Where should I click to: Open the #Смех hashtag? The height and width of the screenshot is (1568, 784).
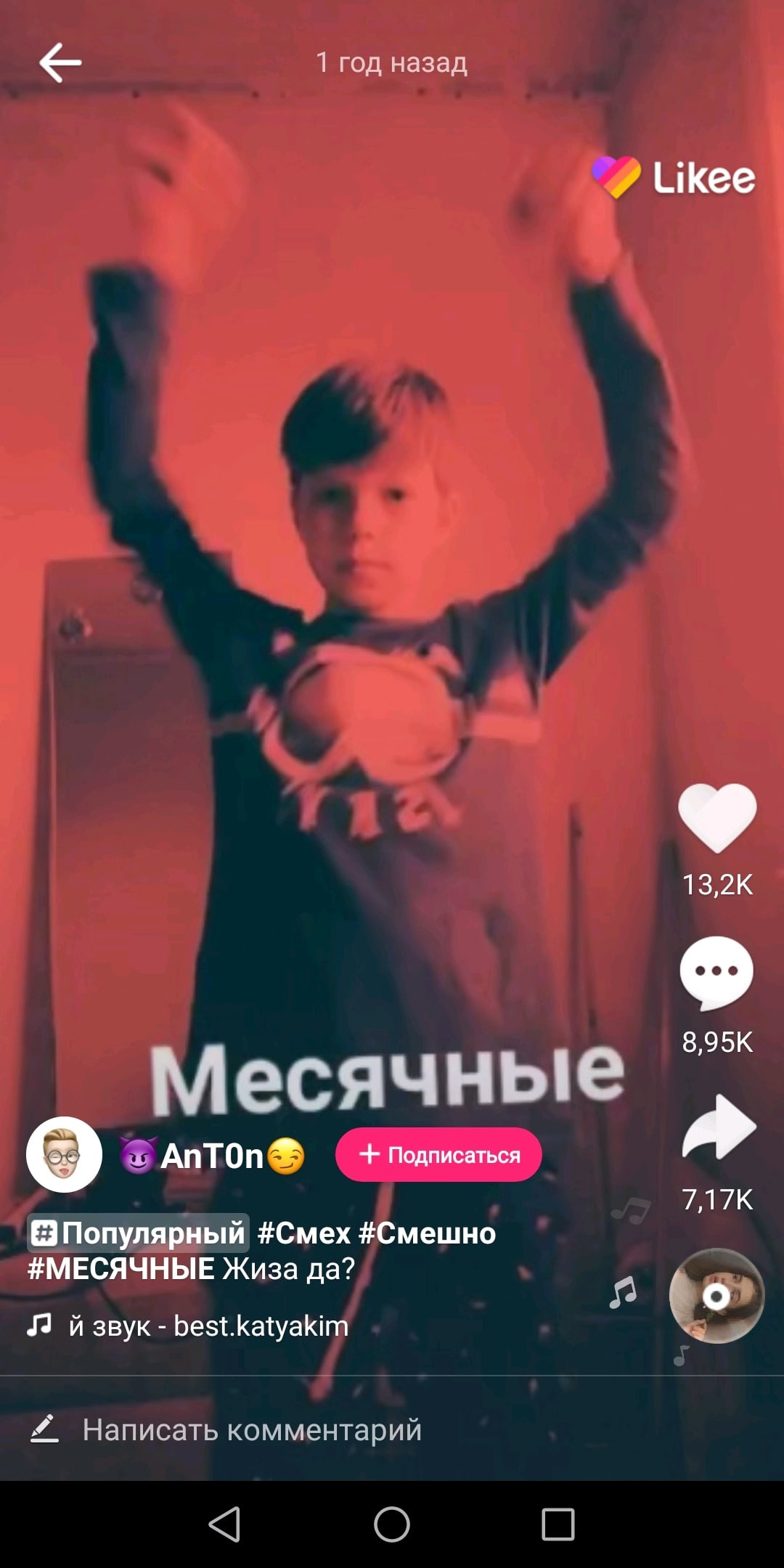pos(303,1233)
